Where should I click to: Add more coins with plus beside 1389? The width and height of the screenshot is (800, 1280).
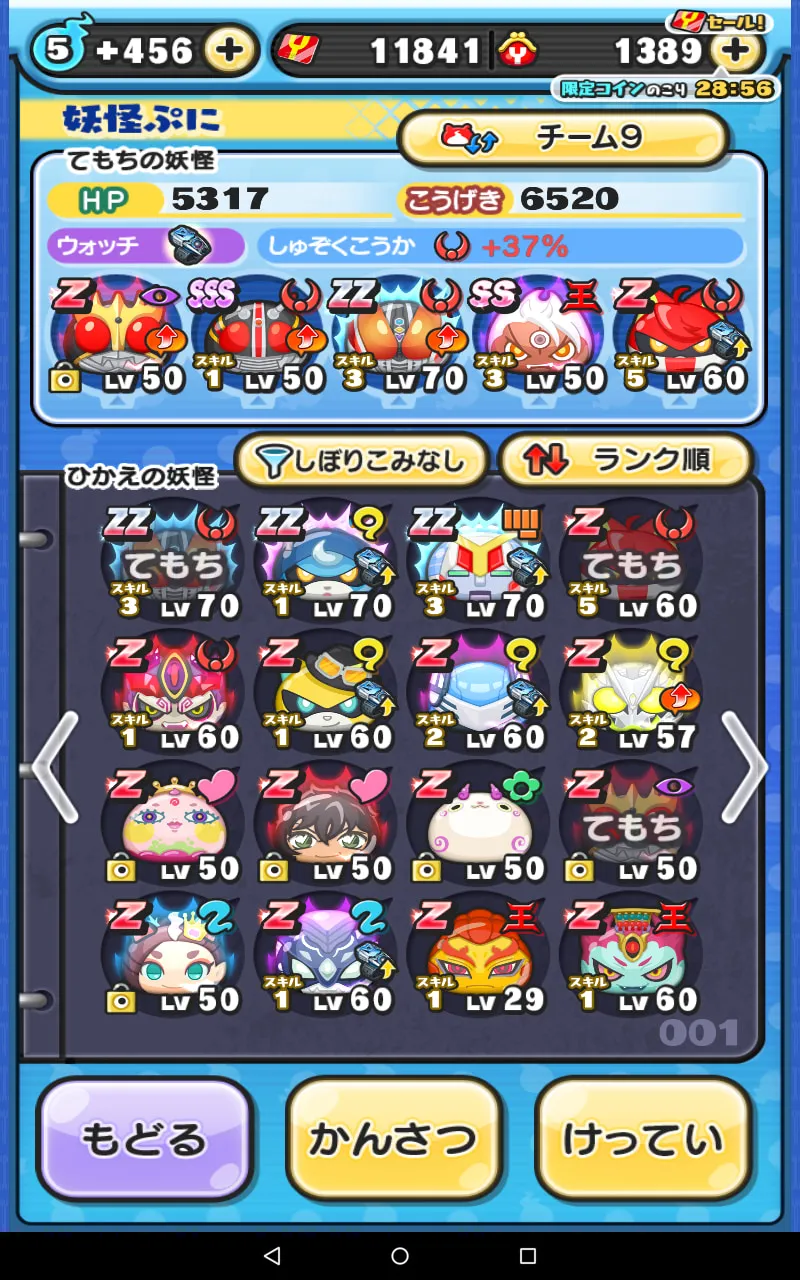[x=737, y=50]
